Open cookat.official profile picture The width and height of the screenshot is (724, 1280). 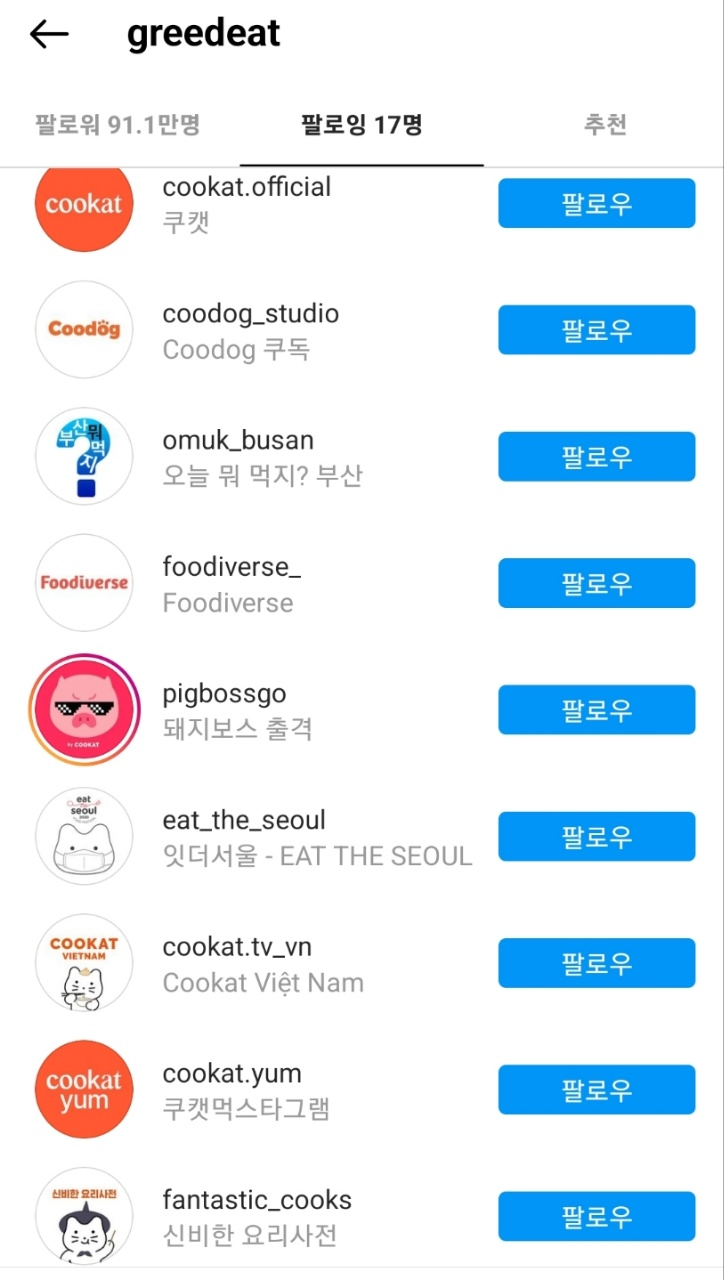click(84, 205)
